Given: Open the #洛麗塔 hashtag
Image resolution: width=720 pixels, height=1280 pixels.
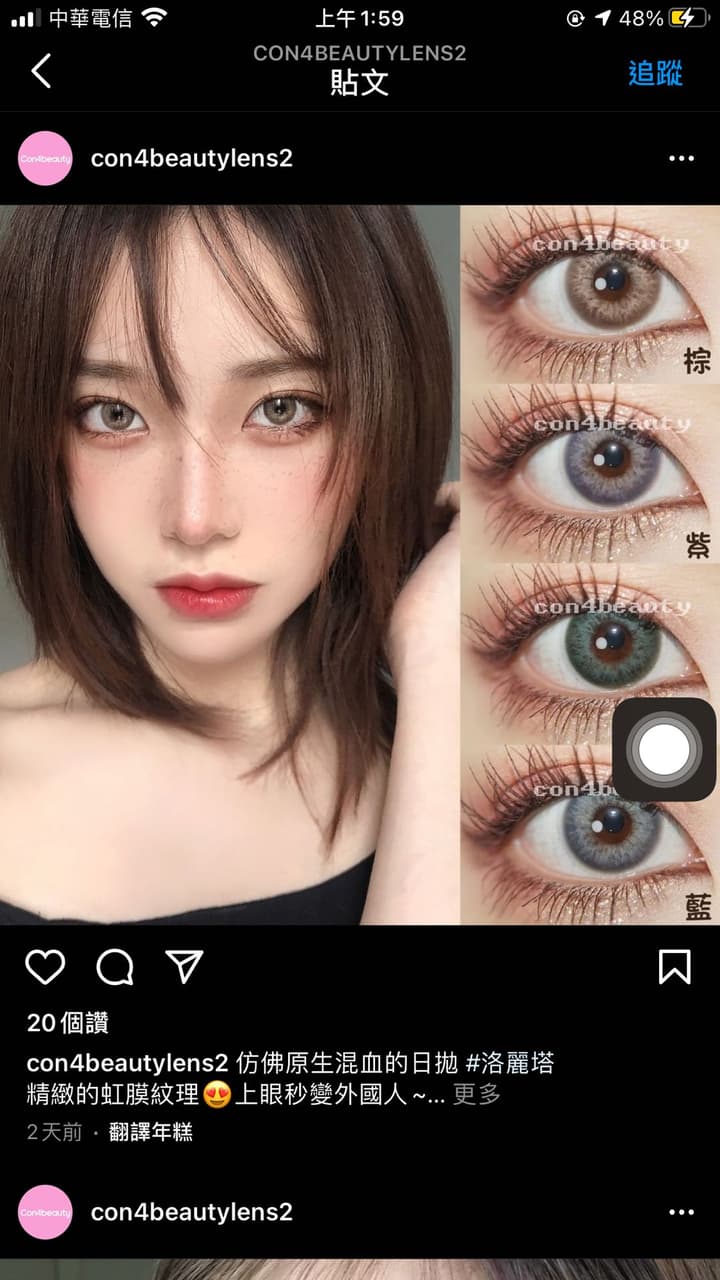Looking at the screenshot, I should 509,1062.
